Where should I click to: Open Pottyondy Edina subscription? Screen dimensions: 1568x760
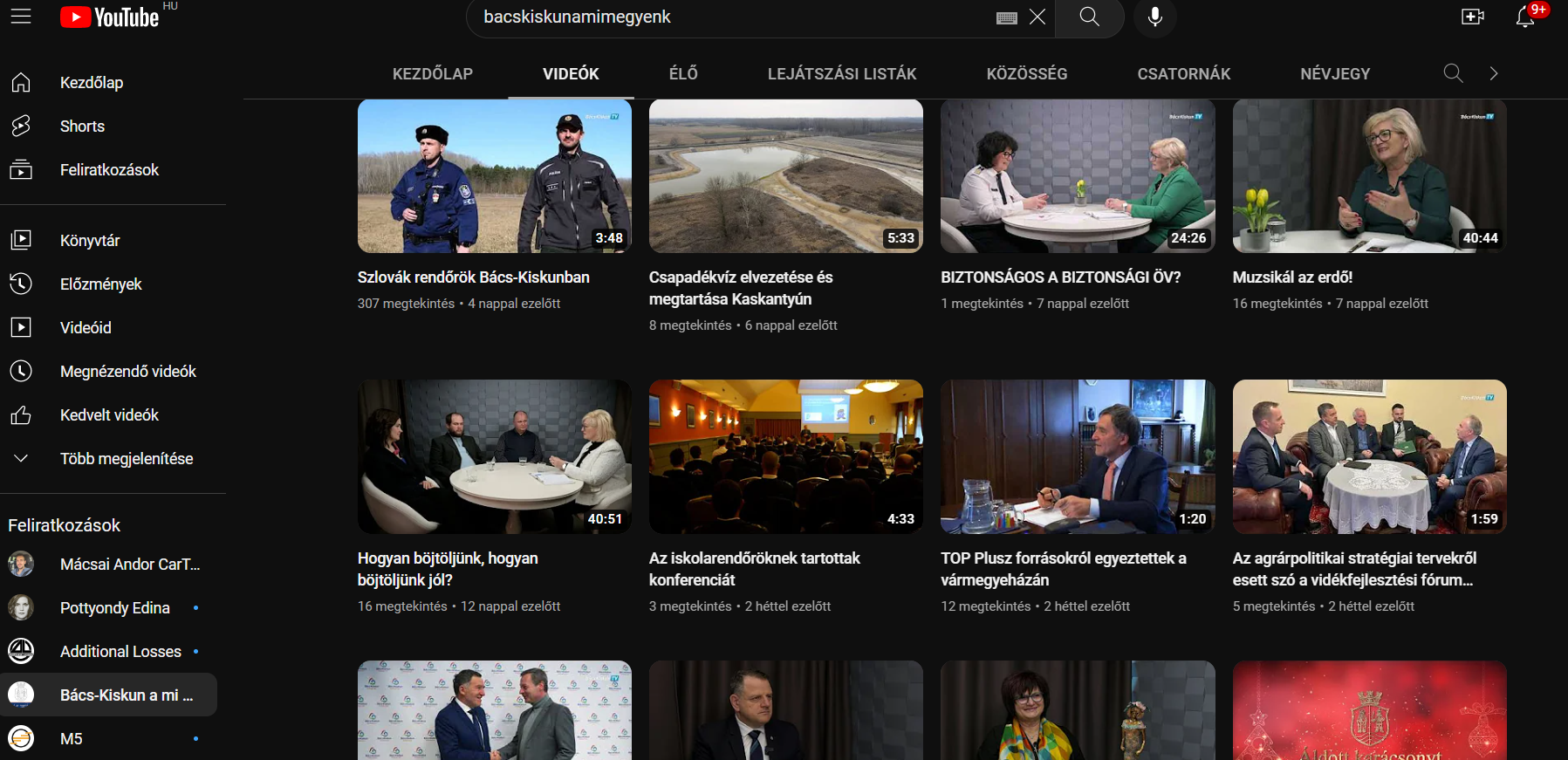pos(114,608)
